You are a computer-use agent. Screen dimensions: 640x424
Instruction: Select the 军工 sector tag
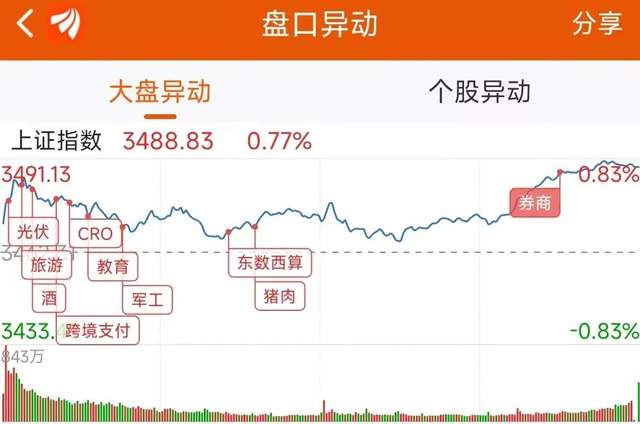pyautogui.click(x=146, y=298)
